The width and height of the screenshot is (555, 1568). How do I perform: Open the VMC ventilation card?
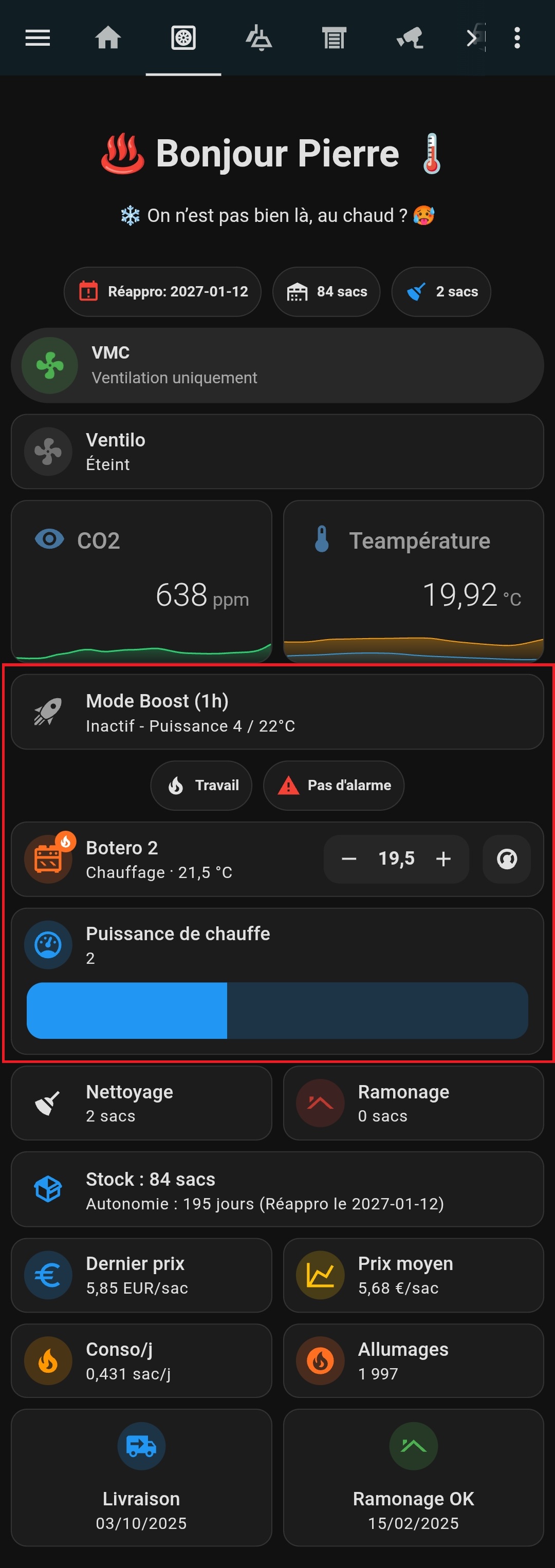pos(277,365)
